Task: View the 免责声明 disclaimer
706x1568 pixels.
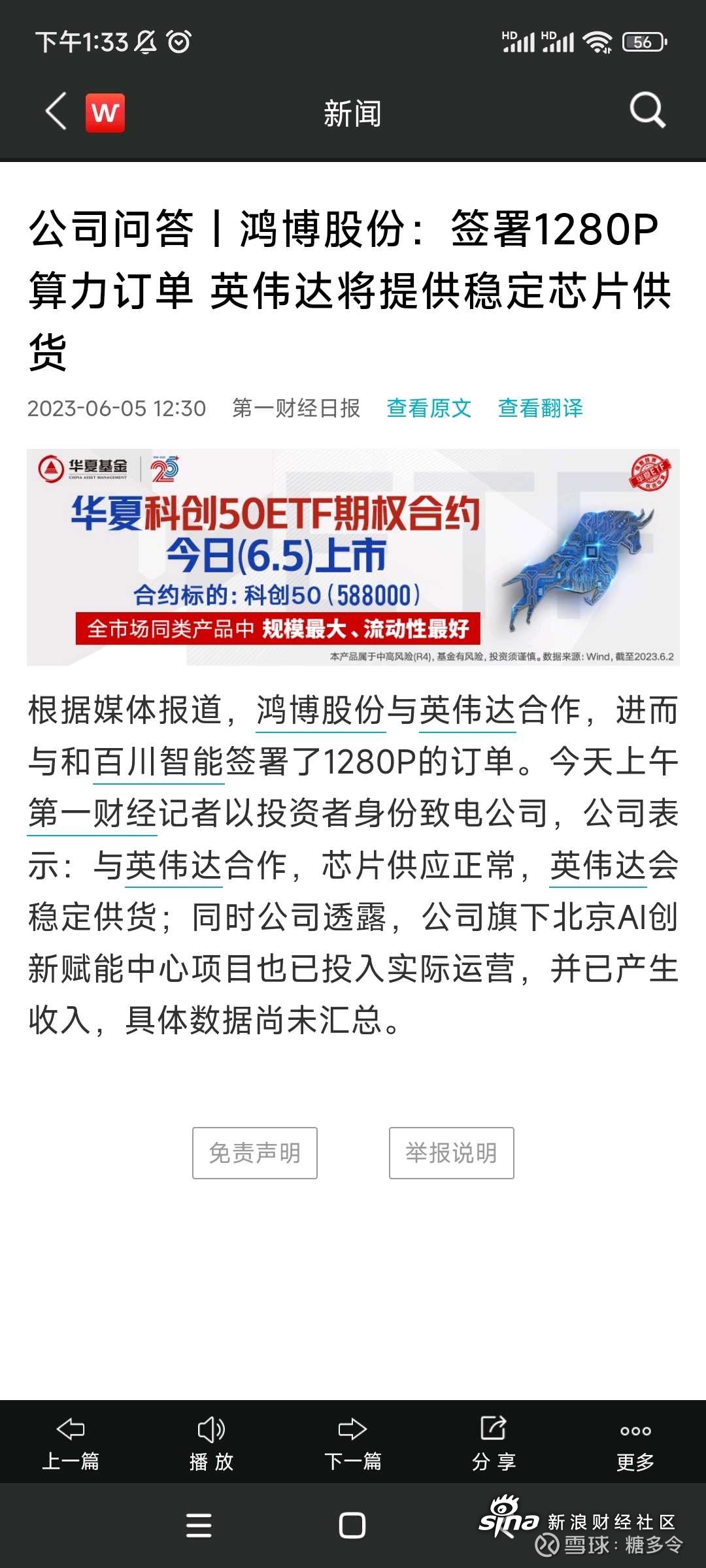Action: 254,1152
